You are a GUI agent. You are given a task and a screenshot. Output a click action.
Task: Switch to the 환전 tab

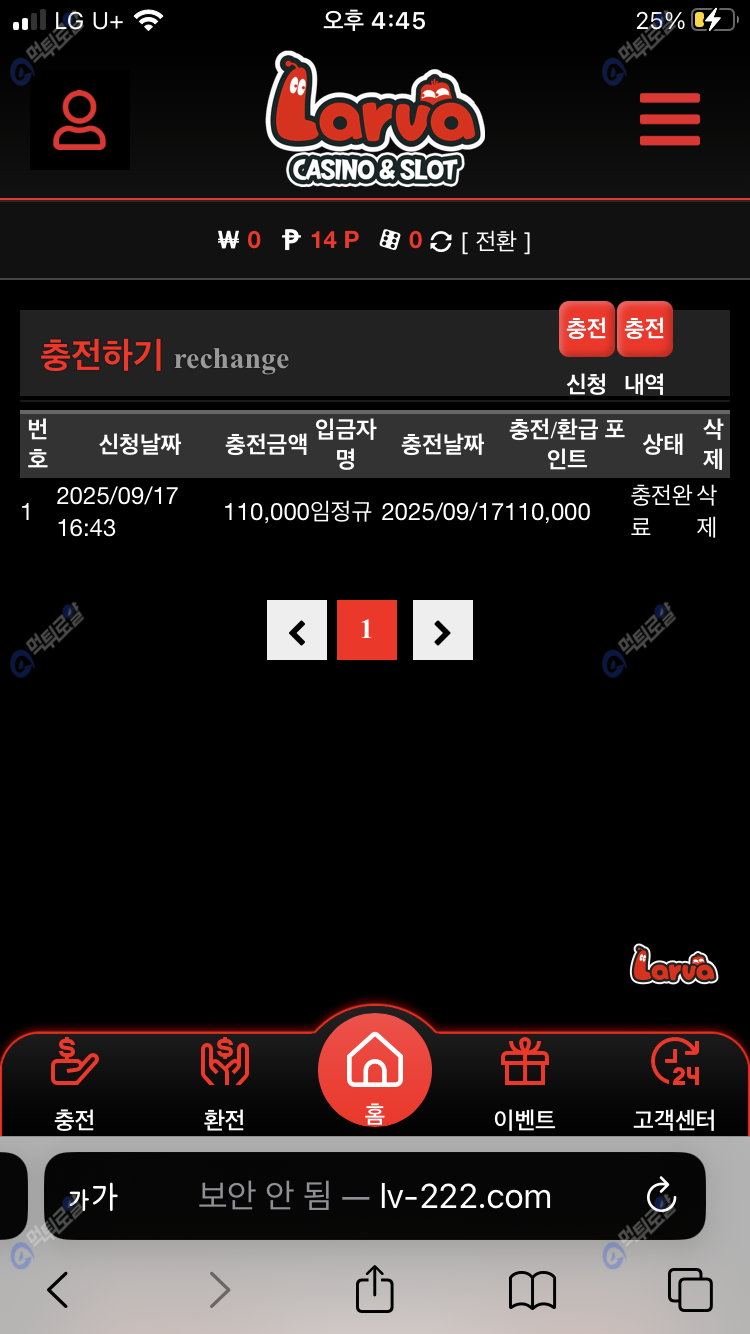[224, 1084]
